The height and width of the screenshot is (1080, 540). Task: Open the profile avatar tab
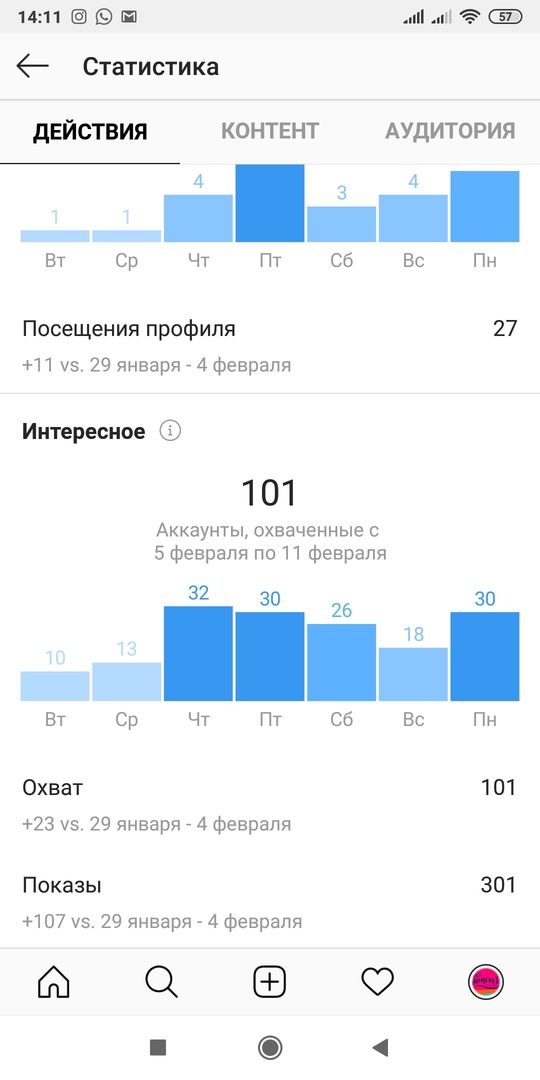point(486,982)
